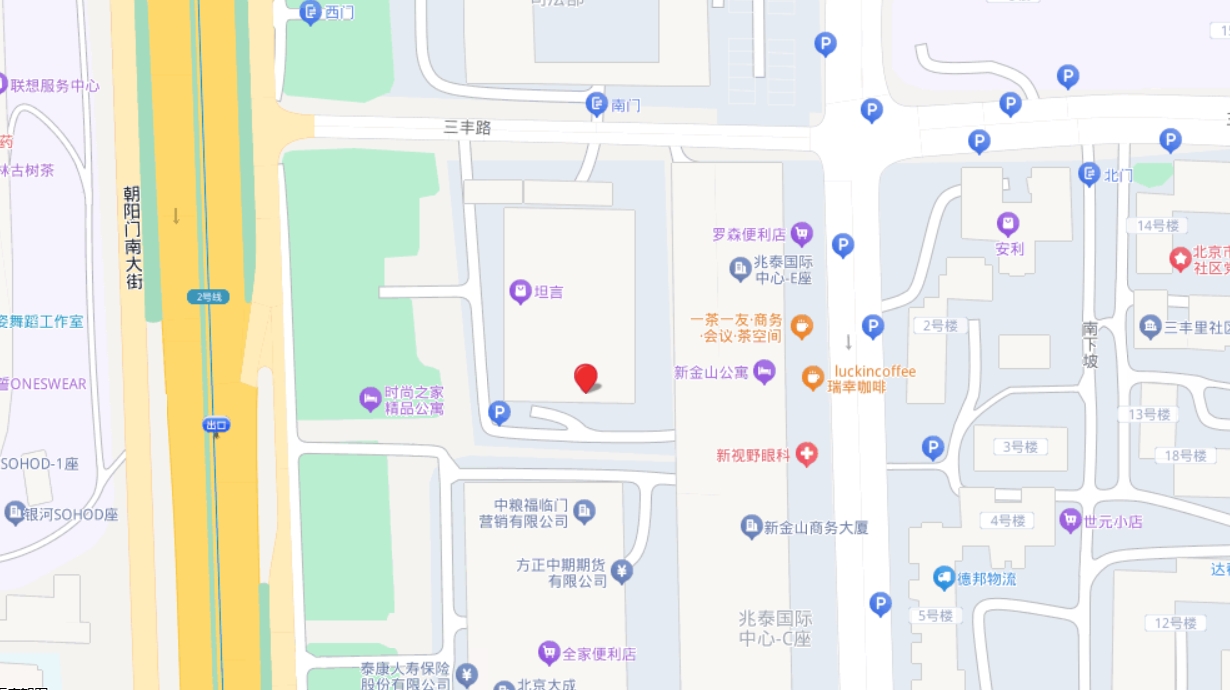
Task: Open the 世元小店 shop marker
Action: (1071, 520)
